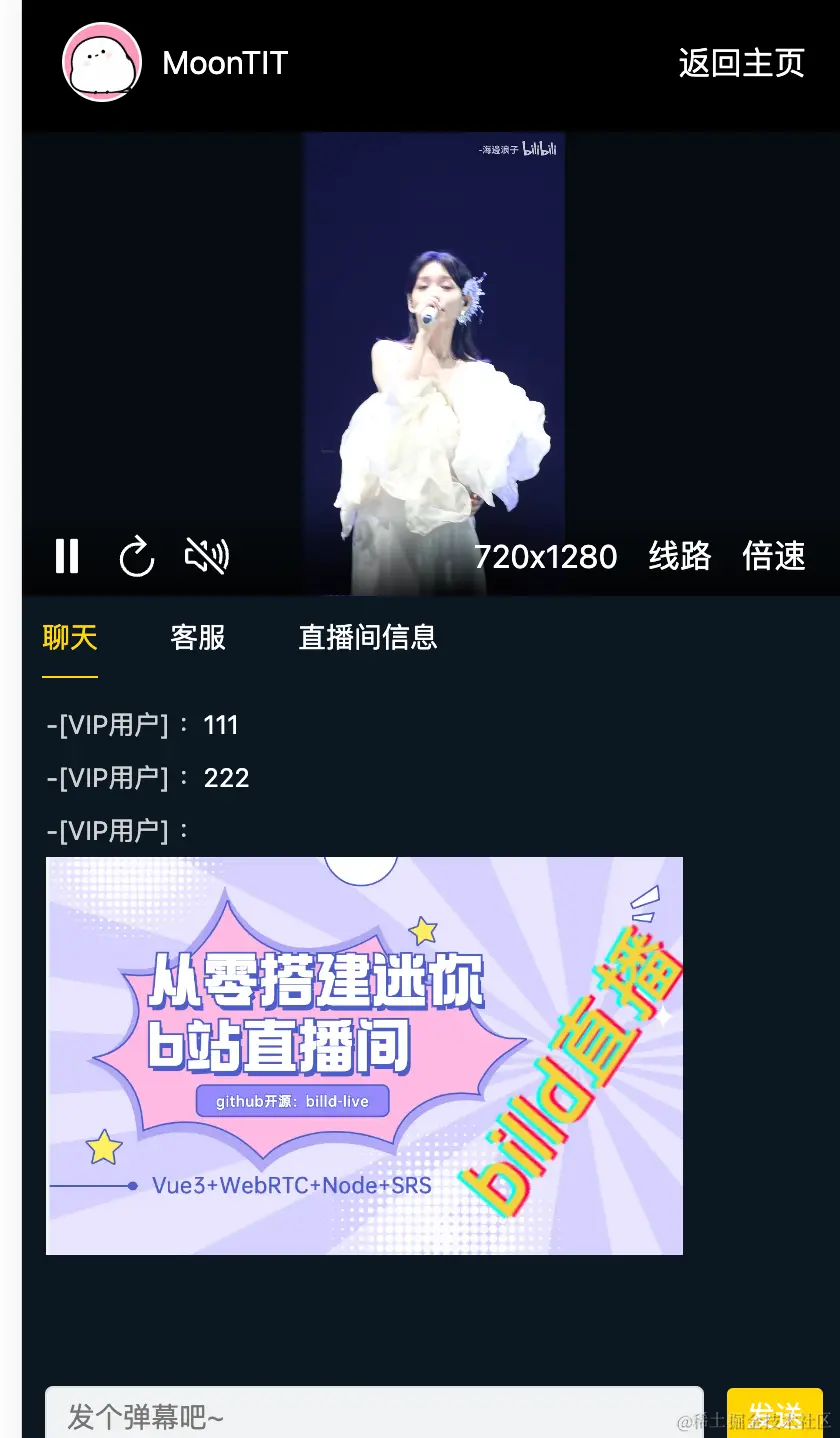Focus the 发个弹幕吧~ input field
The height and width of the screenshot is (1438, 840).
coord(374,1415)
